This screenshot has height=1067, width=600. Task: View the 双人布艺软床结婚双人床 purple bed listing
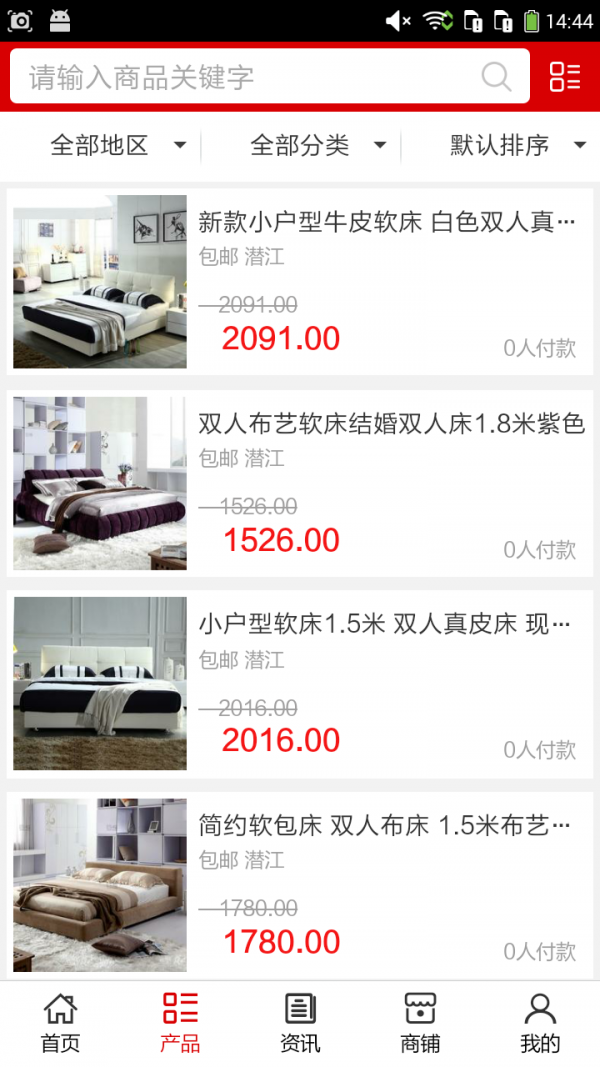click(300, 483)
